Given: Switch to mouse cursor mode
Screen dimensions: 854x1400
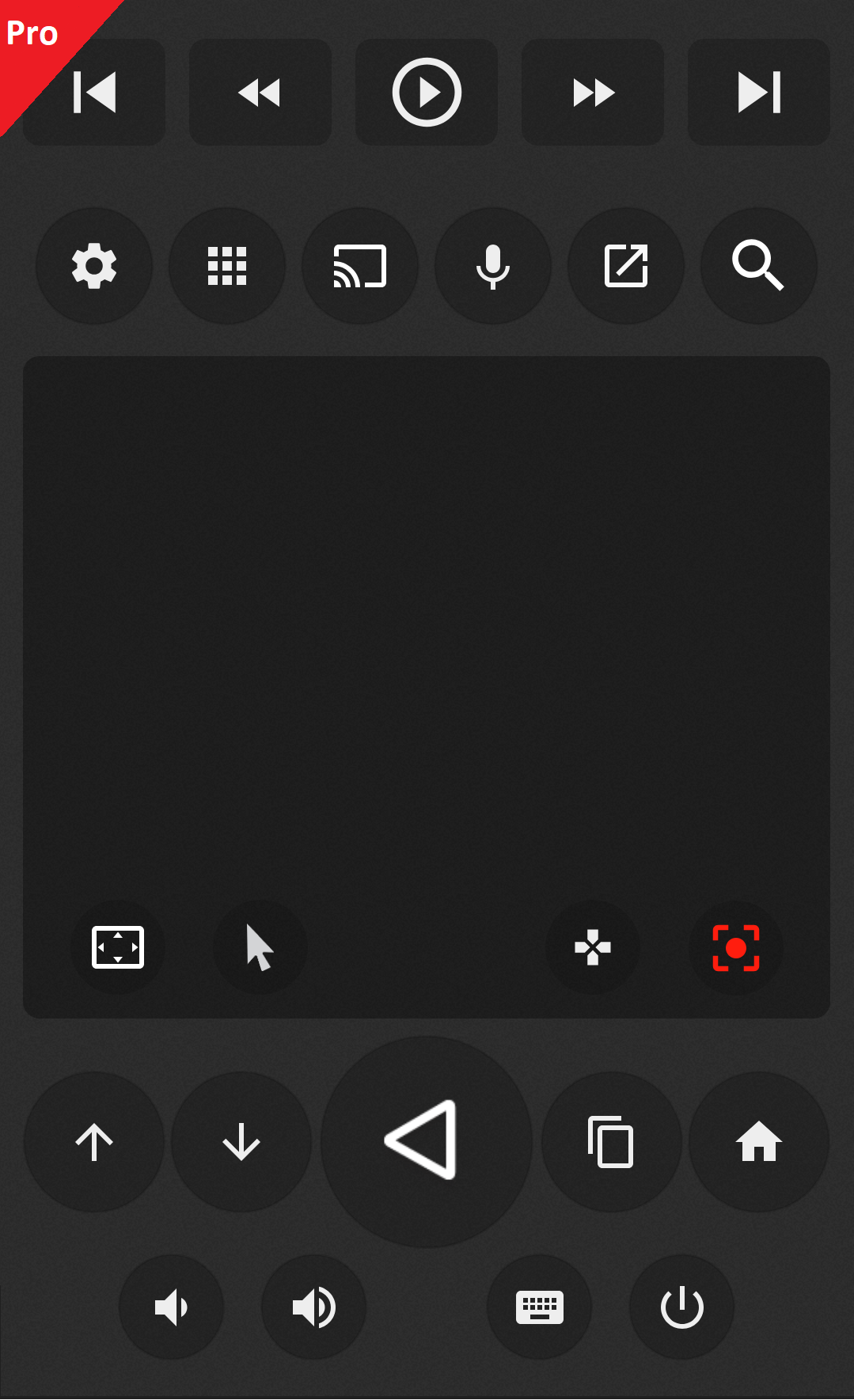Looking at the screenshot, I should [x=260, y=947].
